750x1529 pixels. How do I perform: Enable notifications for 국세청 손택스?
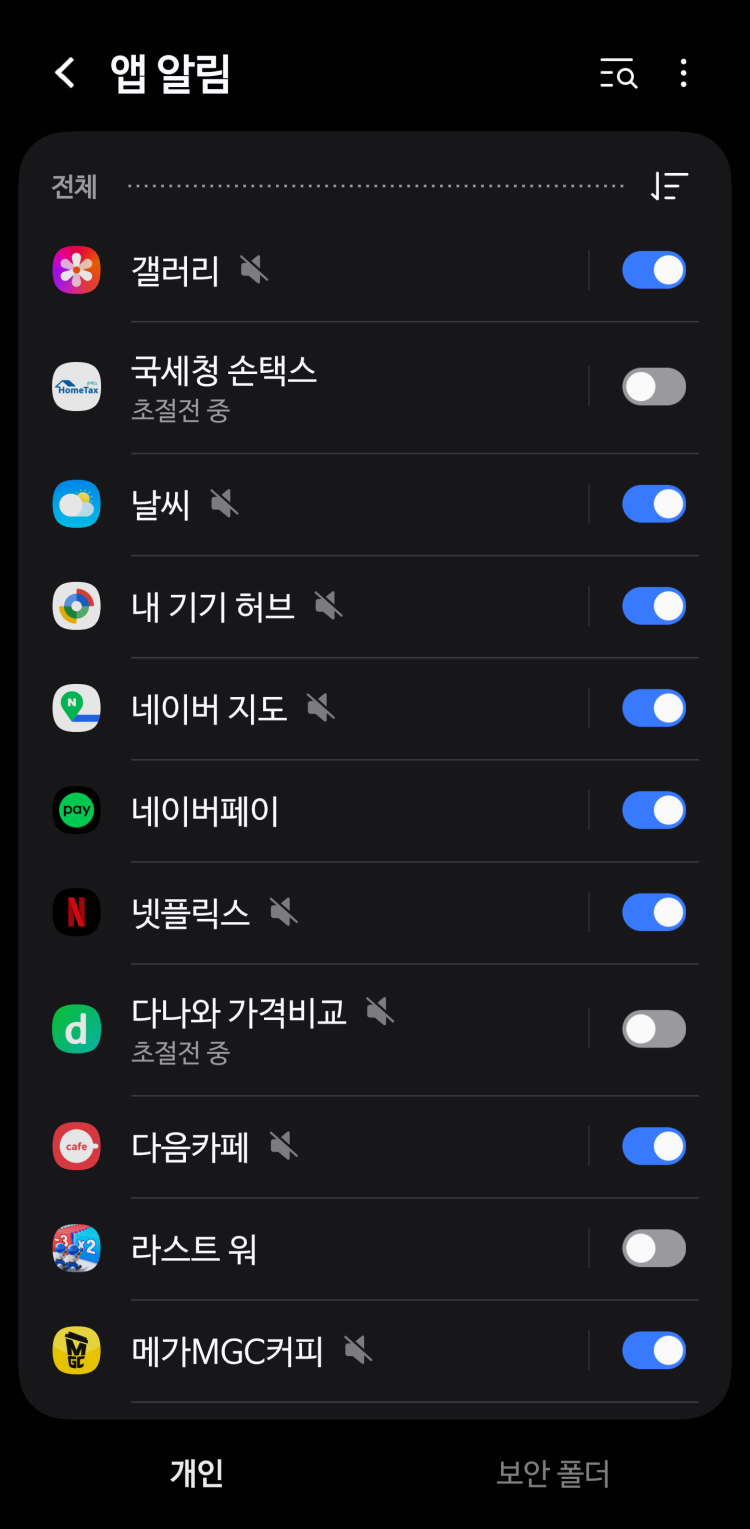coord(653,387)
